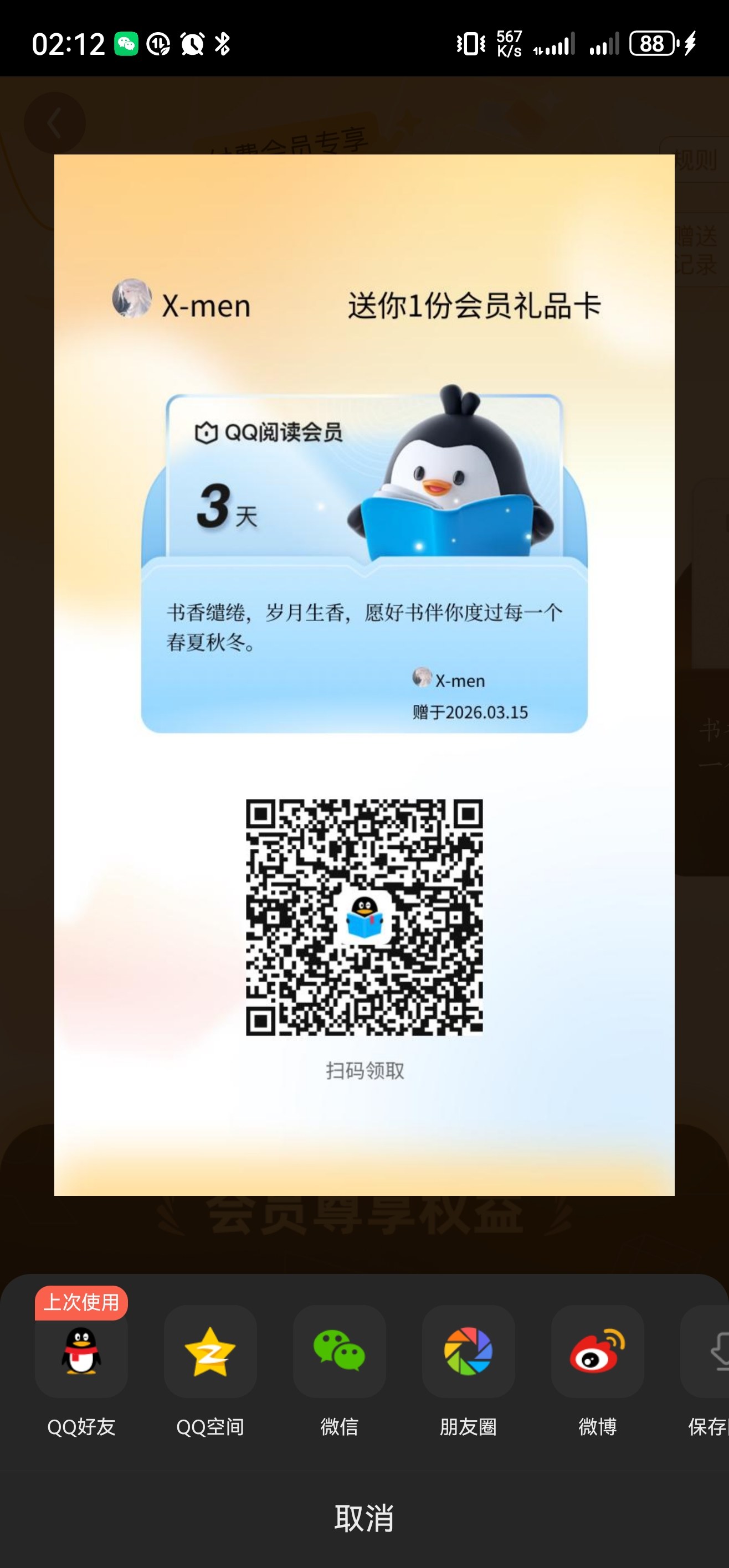Image resolution: width=729 pixels, height=1568 pixels.
Task: Send via 微信
Action: [x=339, y=1352]
